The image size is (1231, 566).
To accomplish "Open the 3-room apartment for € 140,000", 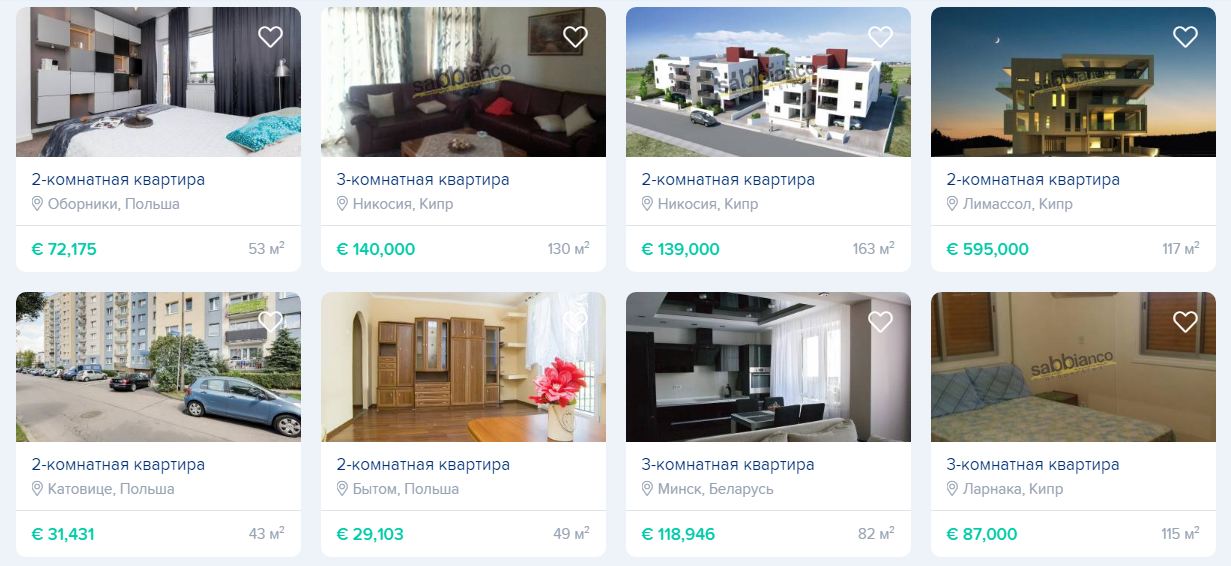I will pyautogui.click(x=423, y=180).
